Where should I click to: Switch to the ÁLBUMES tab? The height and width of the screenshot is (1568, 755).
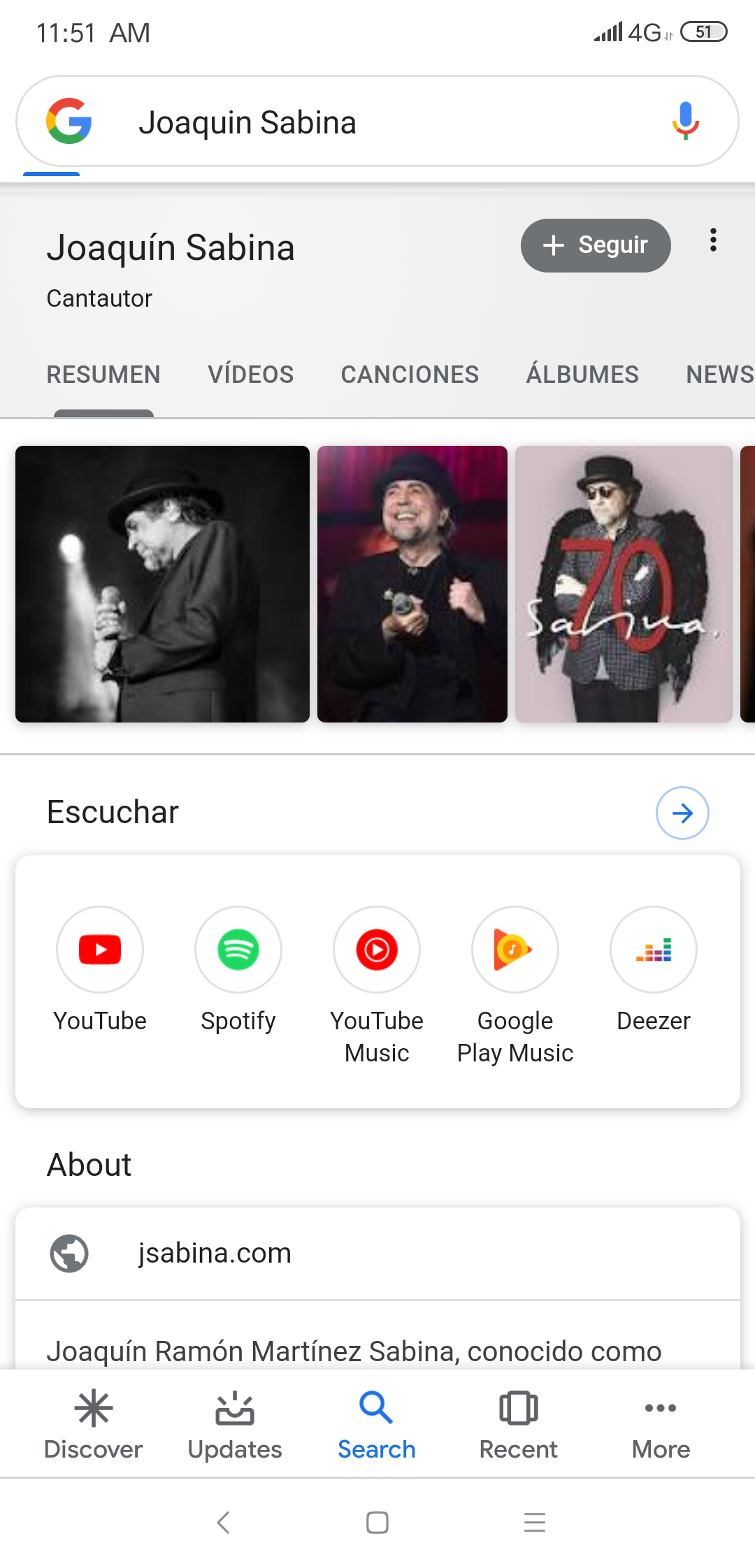coord(582,375)
